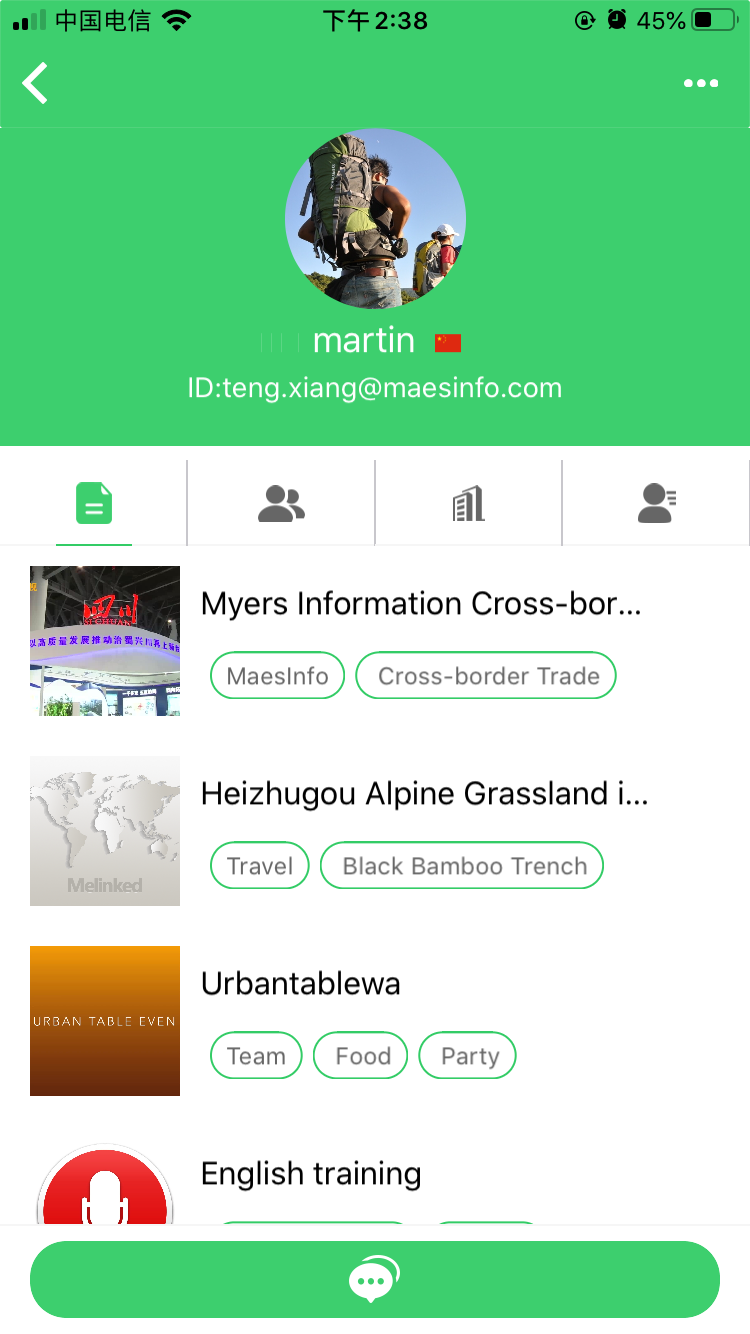Select the Team tag chip
Image resolution: width=750 pixels, height=1334 pixels.
click(256, 1056)
